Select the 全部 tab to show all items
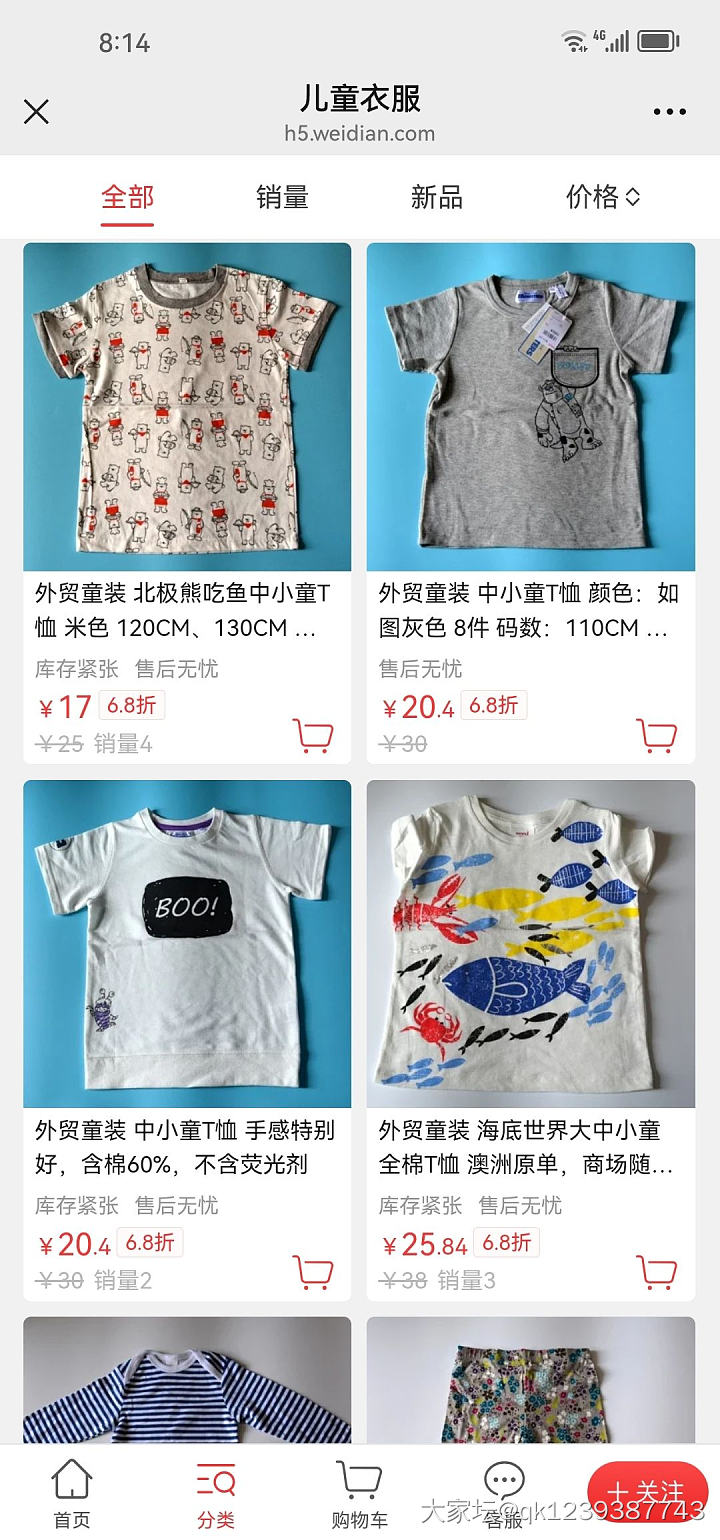This screenshot has height=1540, width=720. pos(127,197)
